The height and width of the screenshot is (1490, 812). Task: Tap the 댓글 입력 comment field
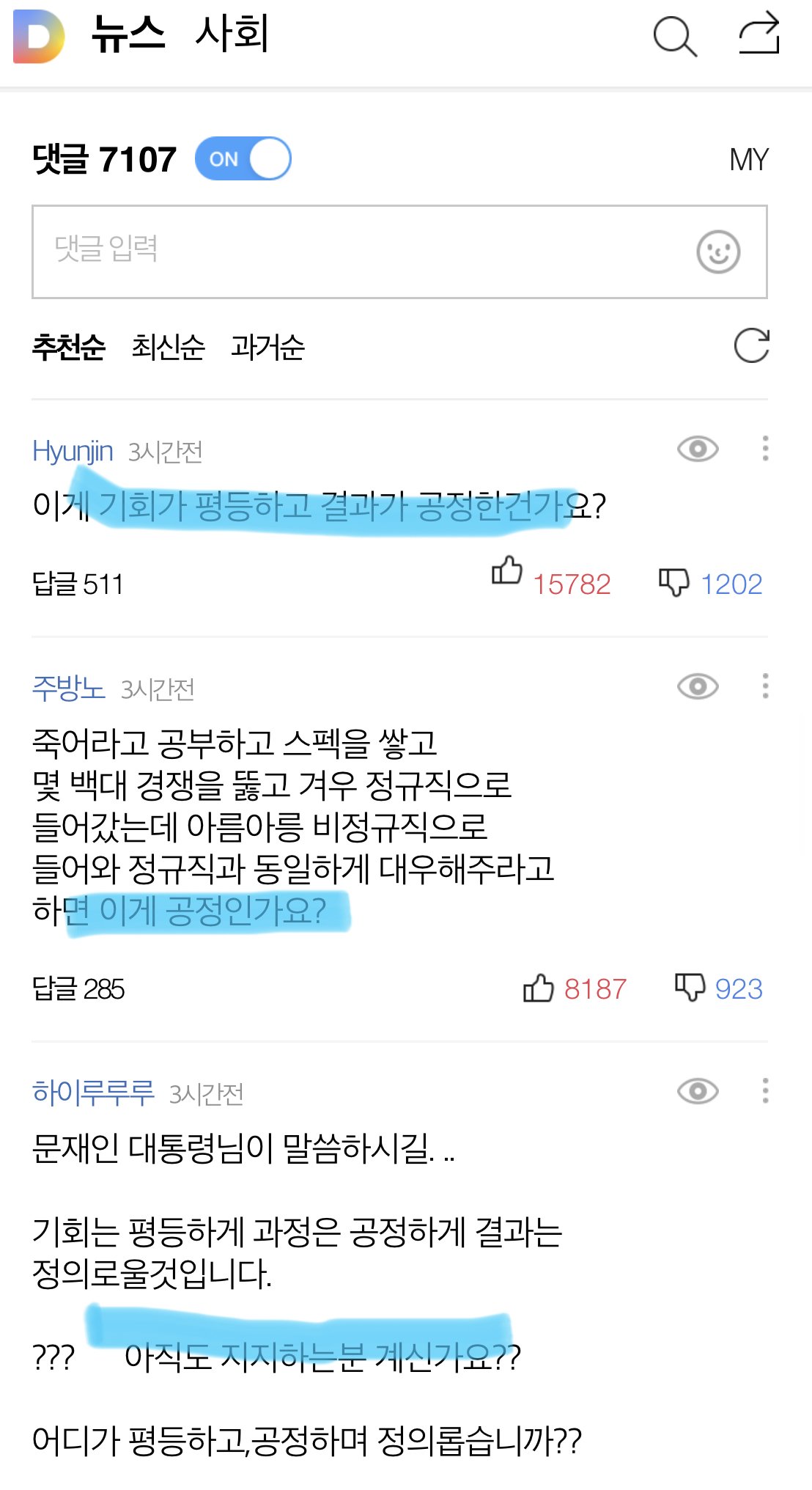[352, 252]
